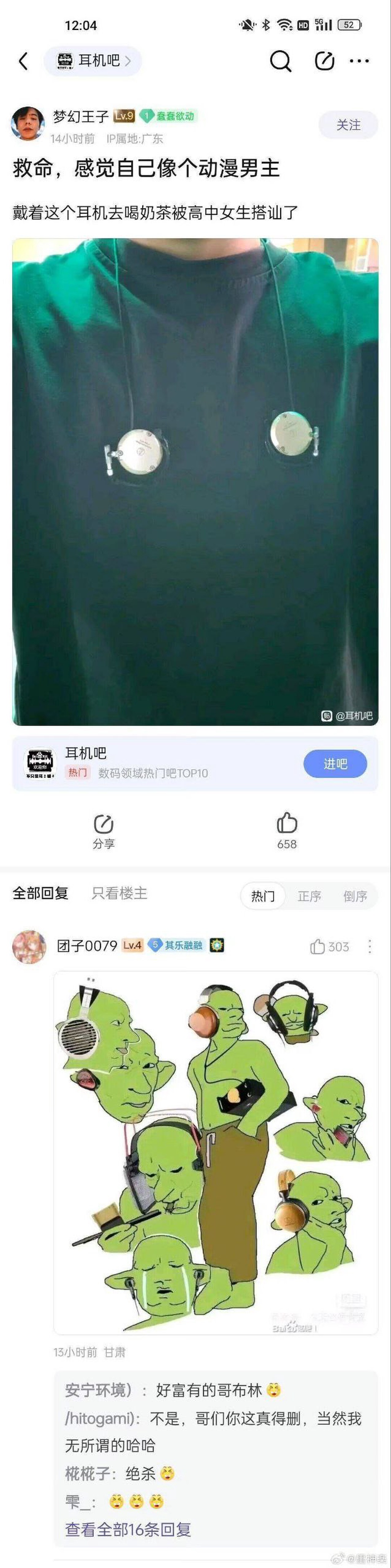
Task: Select 热门 reply sorting
Action: click(x=263, y=896)
